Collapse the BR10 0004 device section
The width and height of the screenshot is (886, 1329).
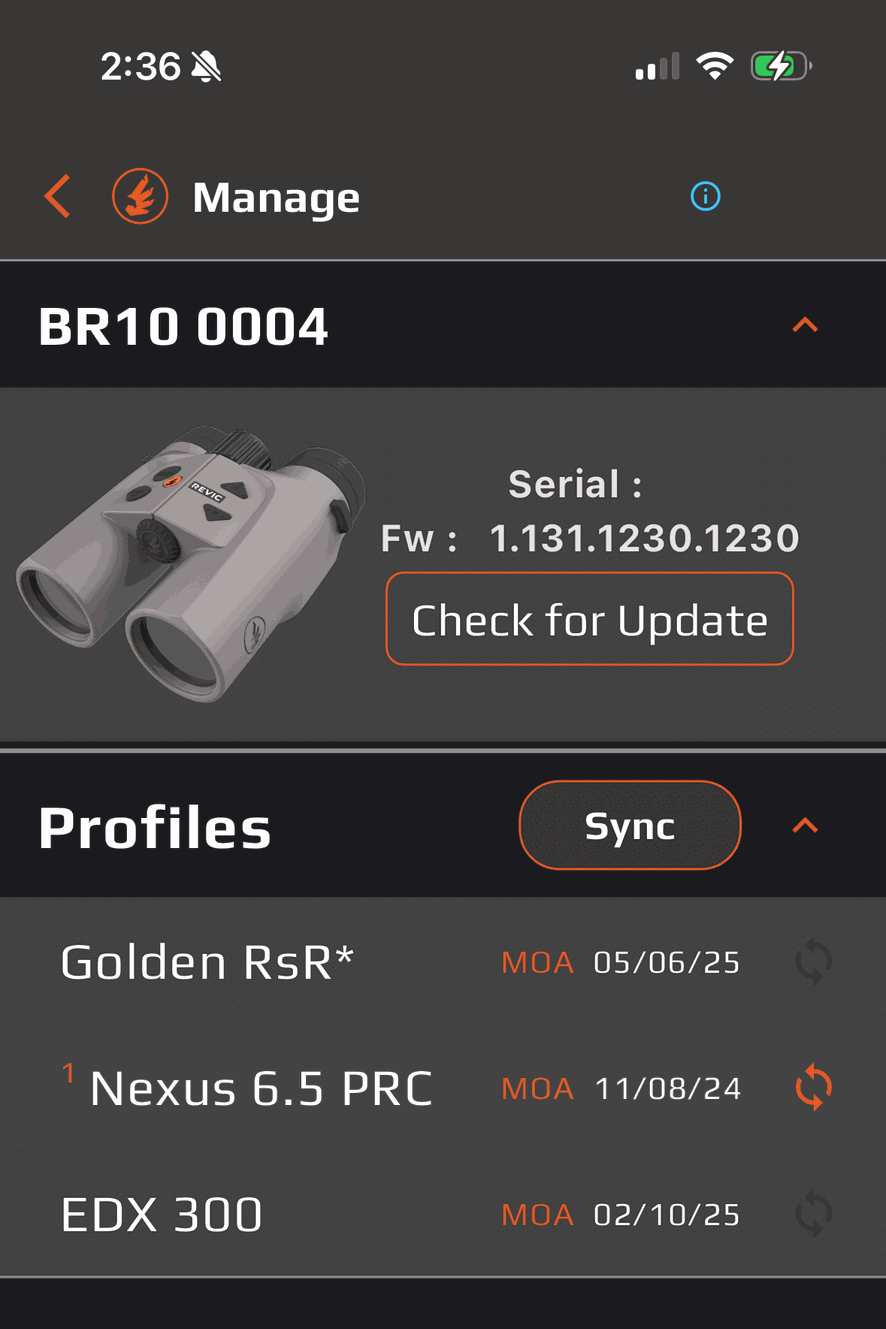805,325
